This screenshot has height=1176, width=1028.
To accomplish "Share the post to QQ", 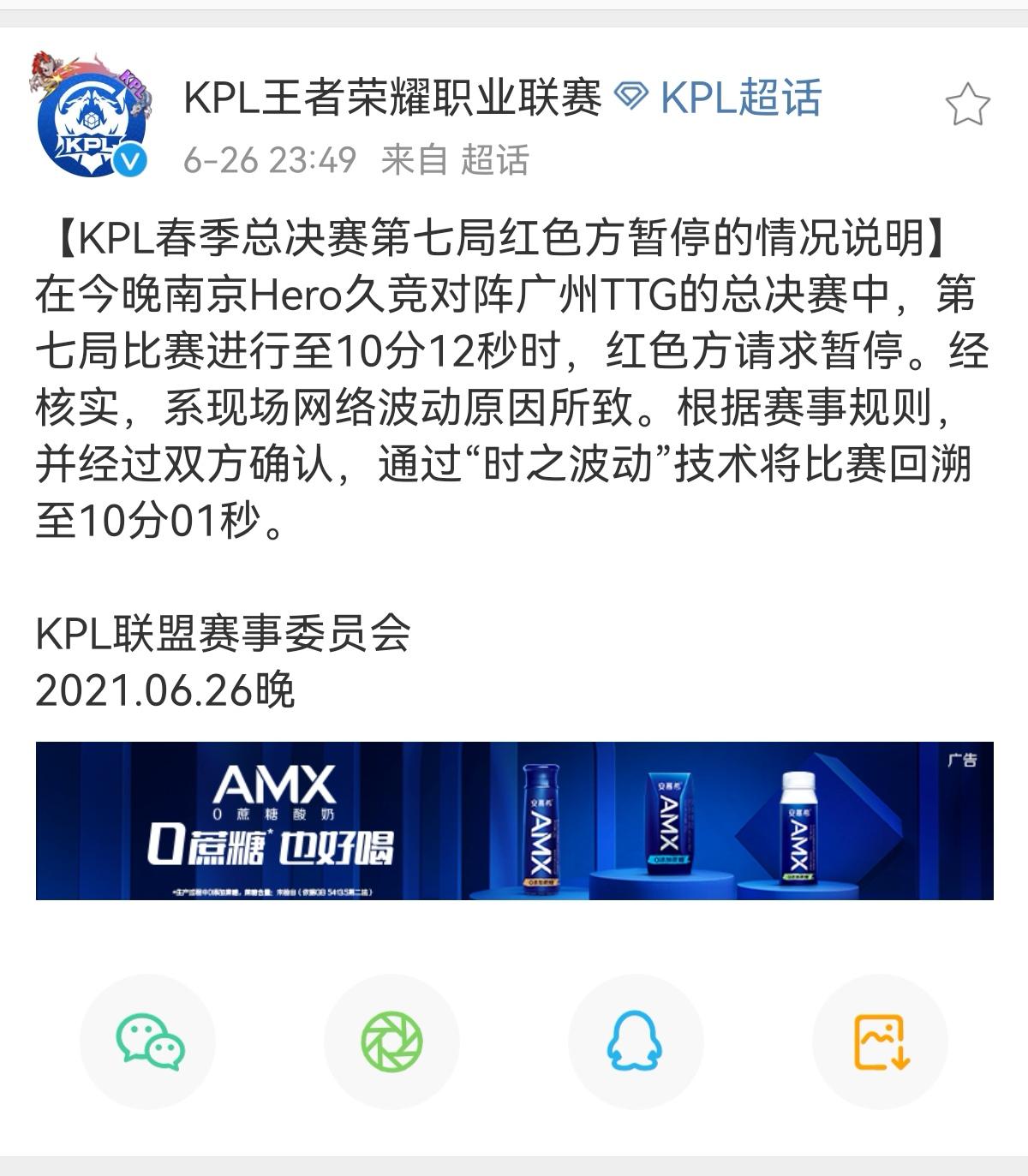I will (x=635, y=1042).
